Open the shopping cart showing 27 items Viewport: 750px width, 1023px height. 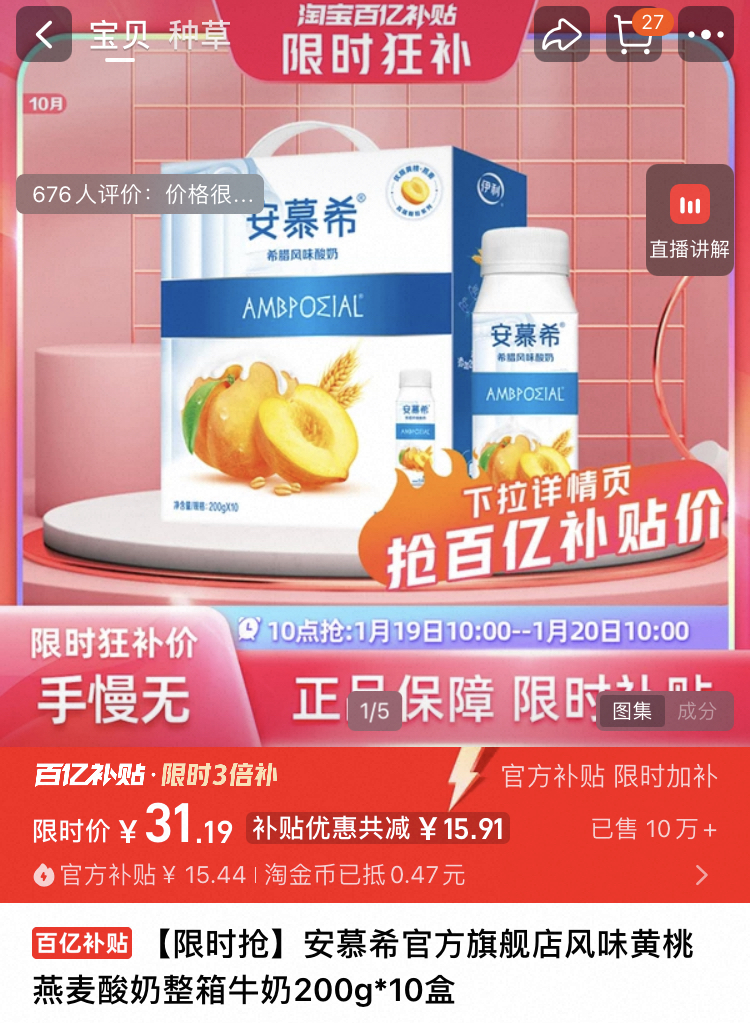pos(633,35)
